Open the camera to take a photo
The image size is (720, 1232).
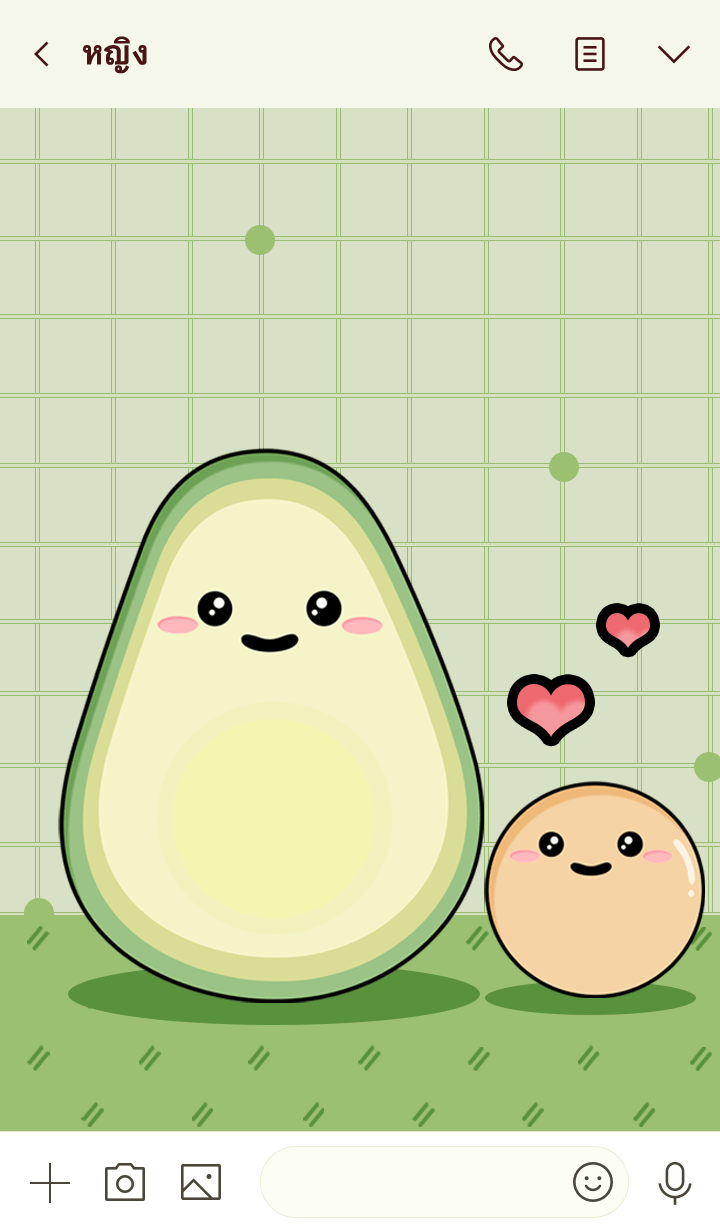click(125, 1182)
